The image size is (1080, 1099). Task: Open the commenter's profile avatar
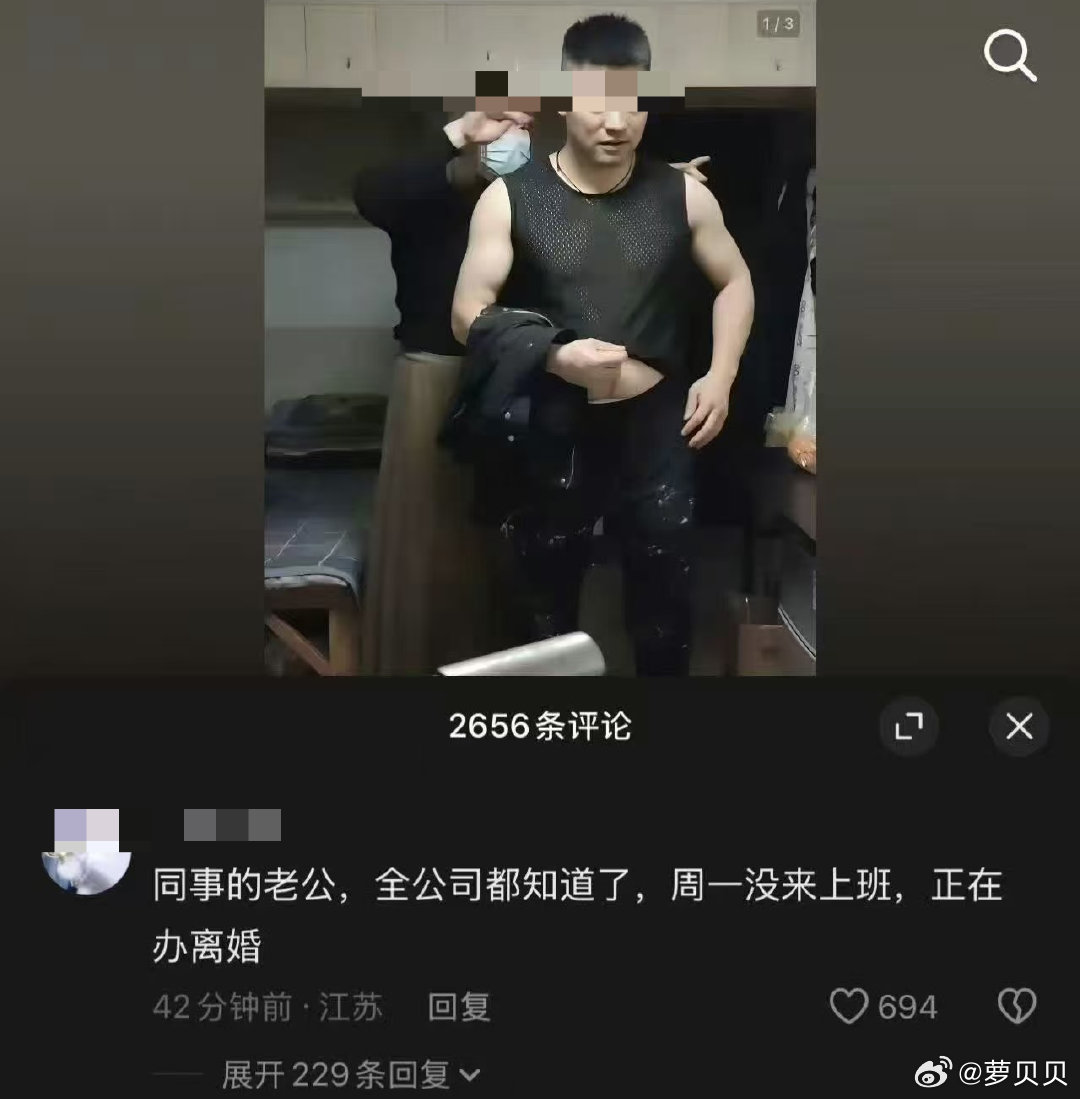tap(87, 851)
